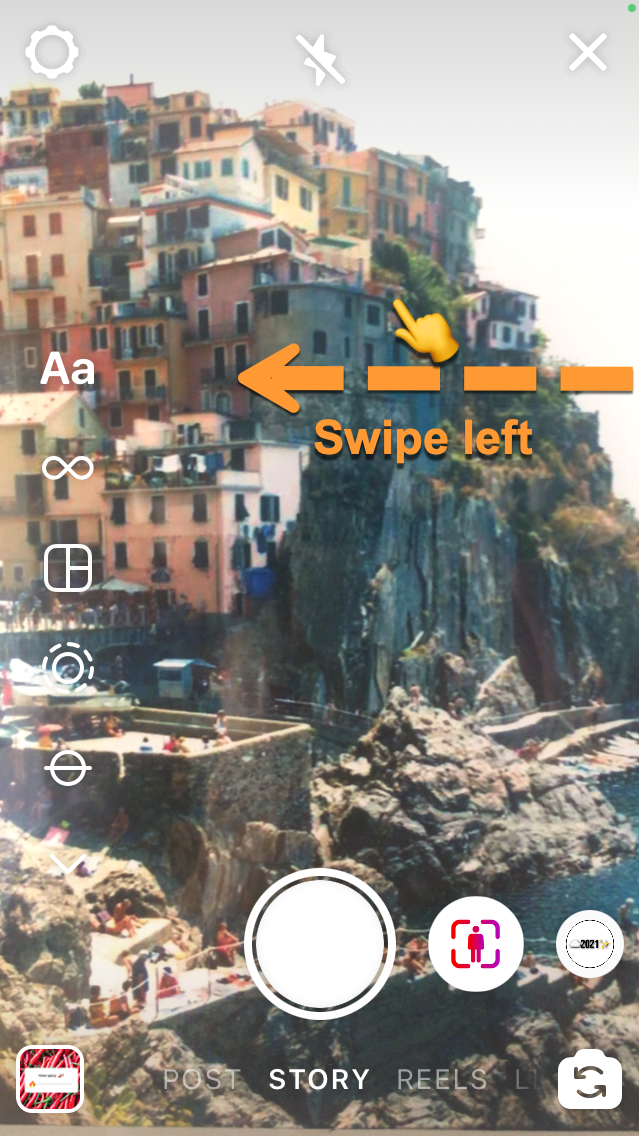This screenshot has width=639, height=1136.
Task: Open the Aa text create mode
Action: click(68, 371)
